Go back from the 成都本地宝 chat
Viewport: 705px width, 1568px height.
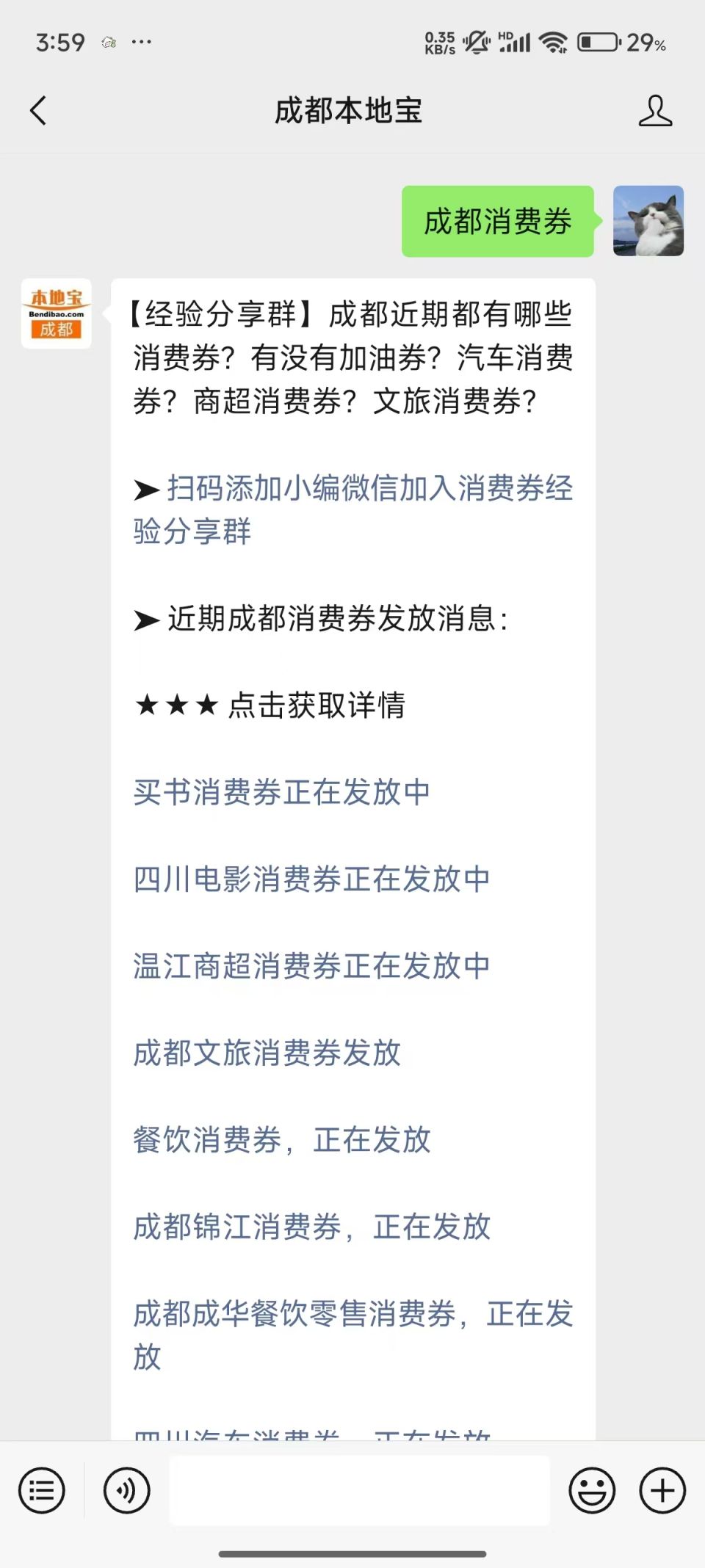pyautogui.click(x=38, y=111)
